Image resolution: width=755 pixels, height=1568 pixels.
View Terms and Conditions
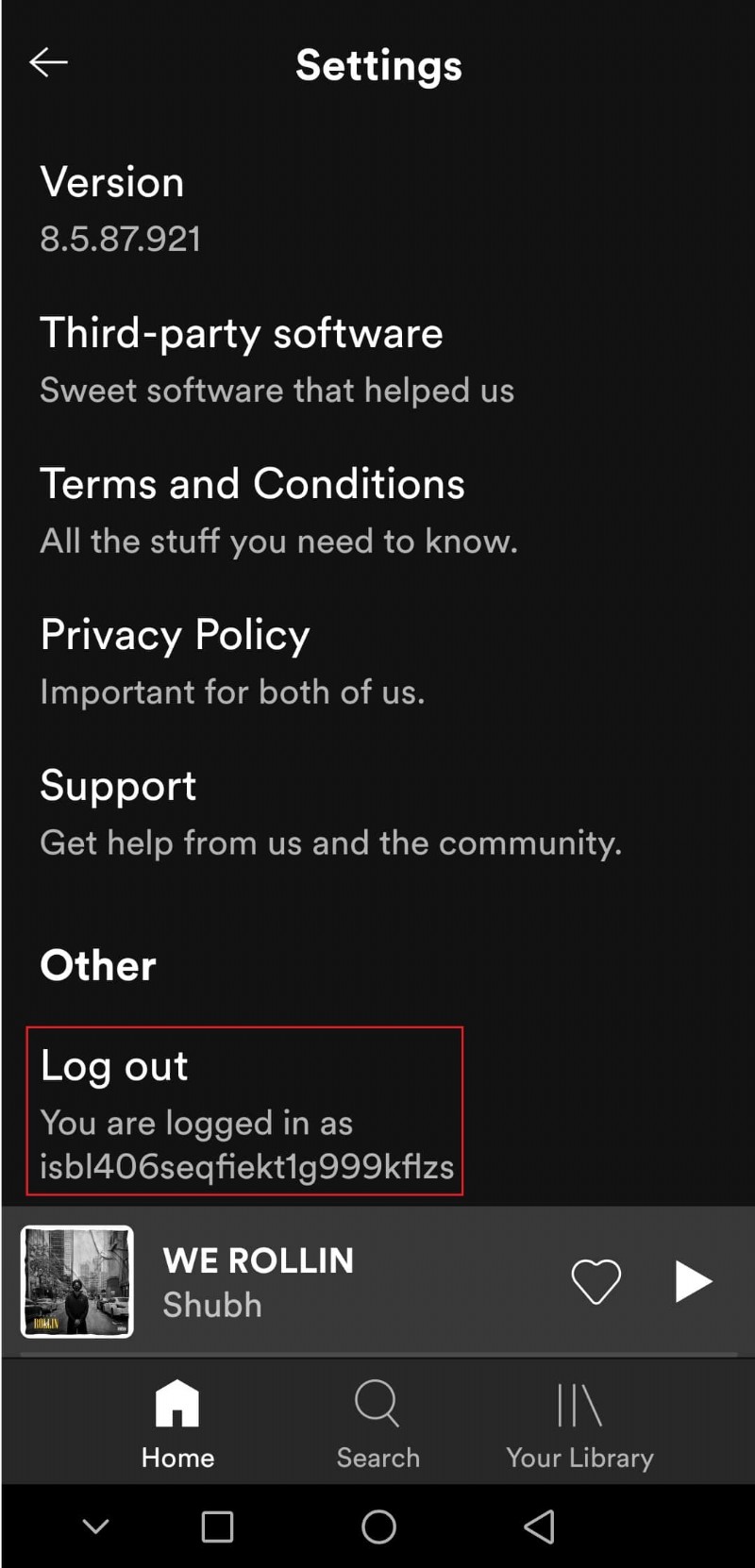coord(253,484)
